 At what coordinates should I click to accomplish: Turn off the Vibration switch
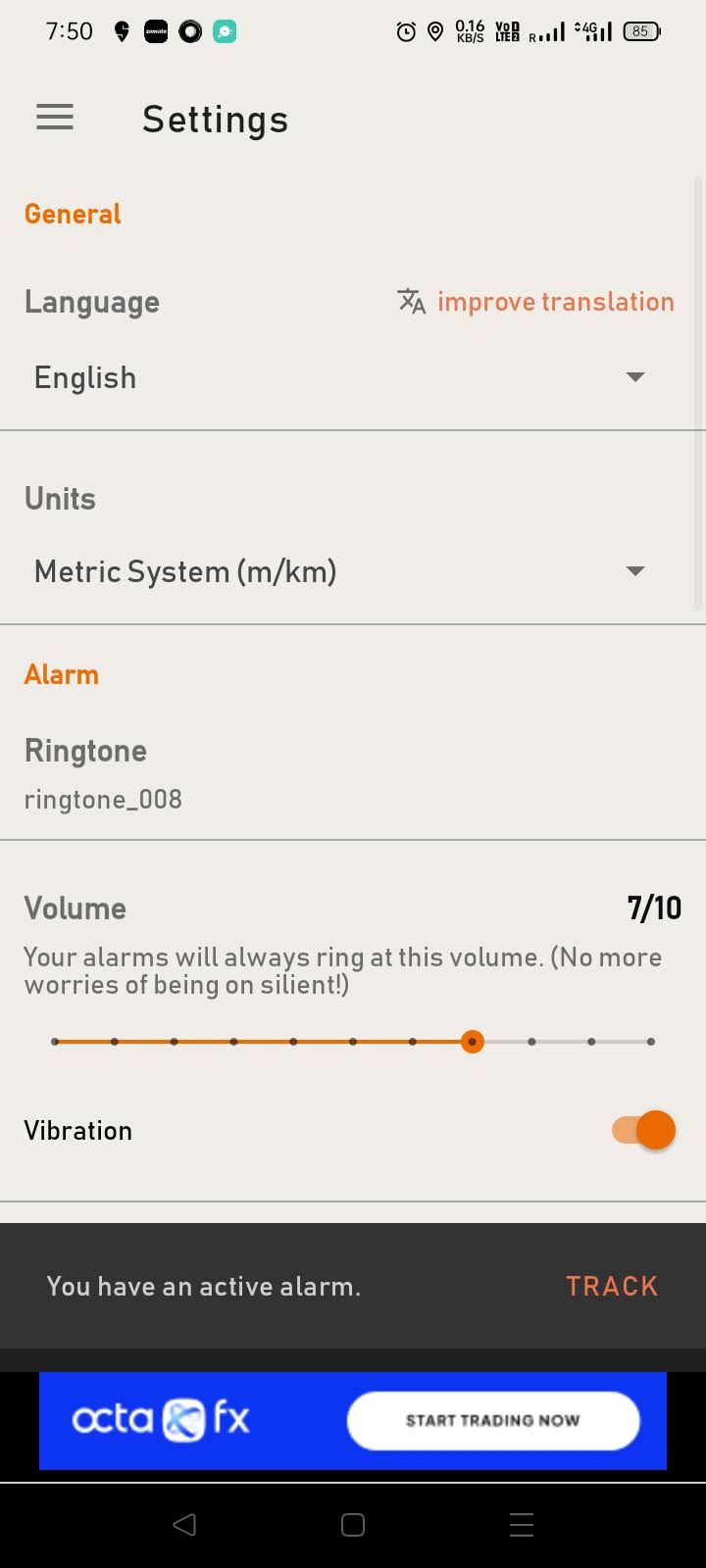[644, 1130]
